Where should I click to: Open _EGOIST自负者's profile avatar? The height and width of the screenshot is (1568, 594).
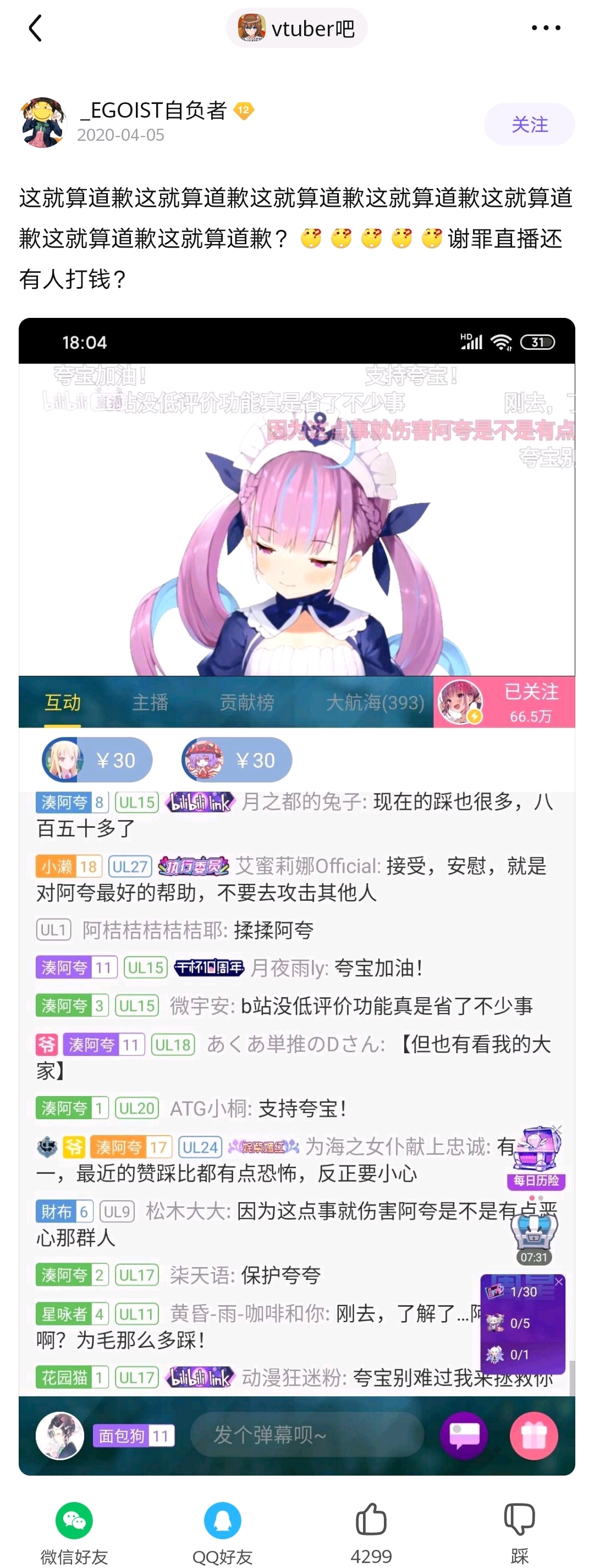pyautogui.click(x=42, y=122)
